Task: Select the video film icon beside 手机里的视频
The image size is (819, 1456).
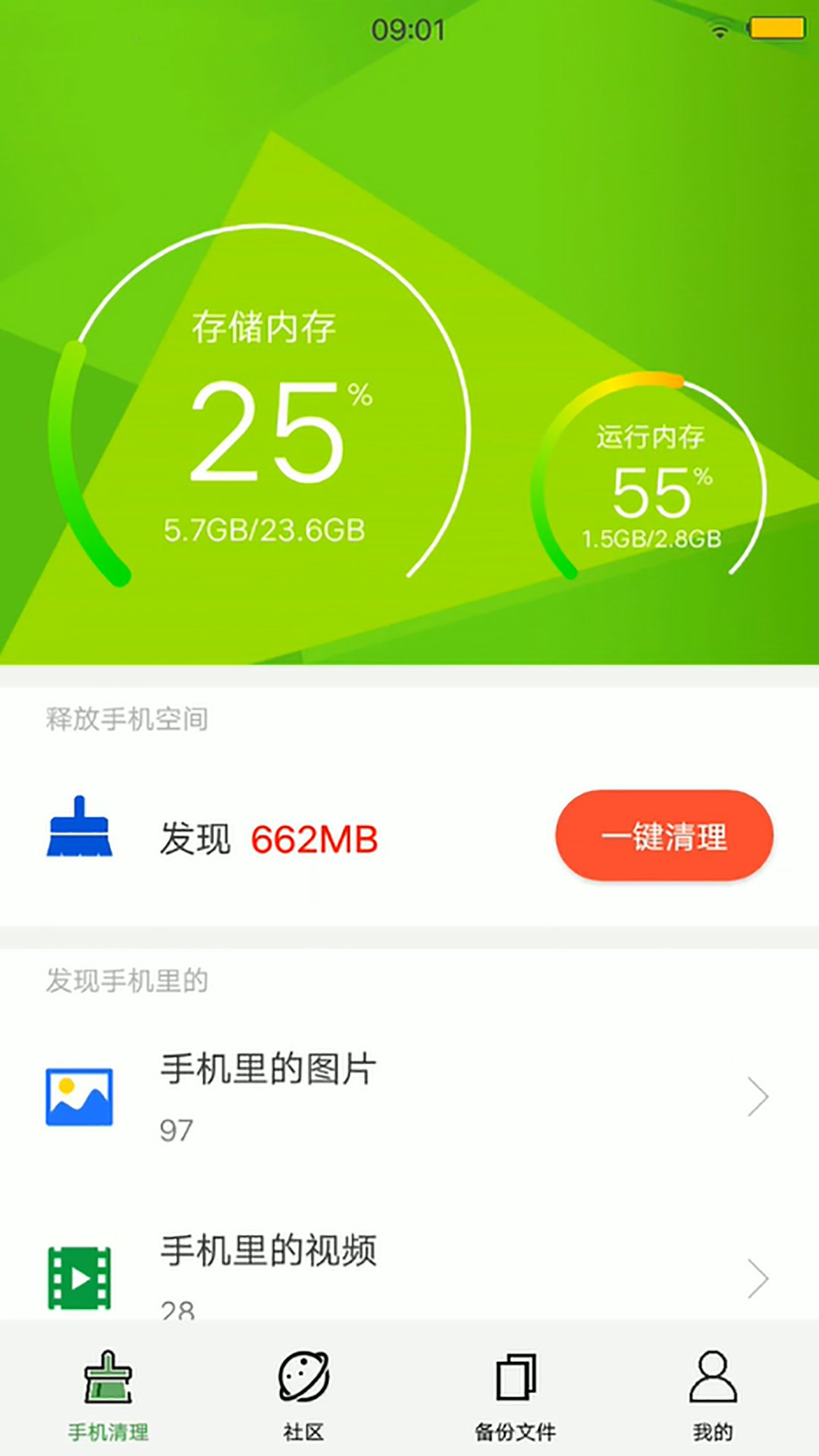Action: click(80, 1274)
